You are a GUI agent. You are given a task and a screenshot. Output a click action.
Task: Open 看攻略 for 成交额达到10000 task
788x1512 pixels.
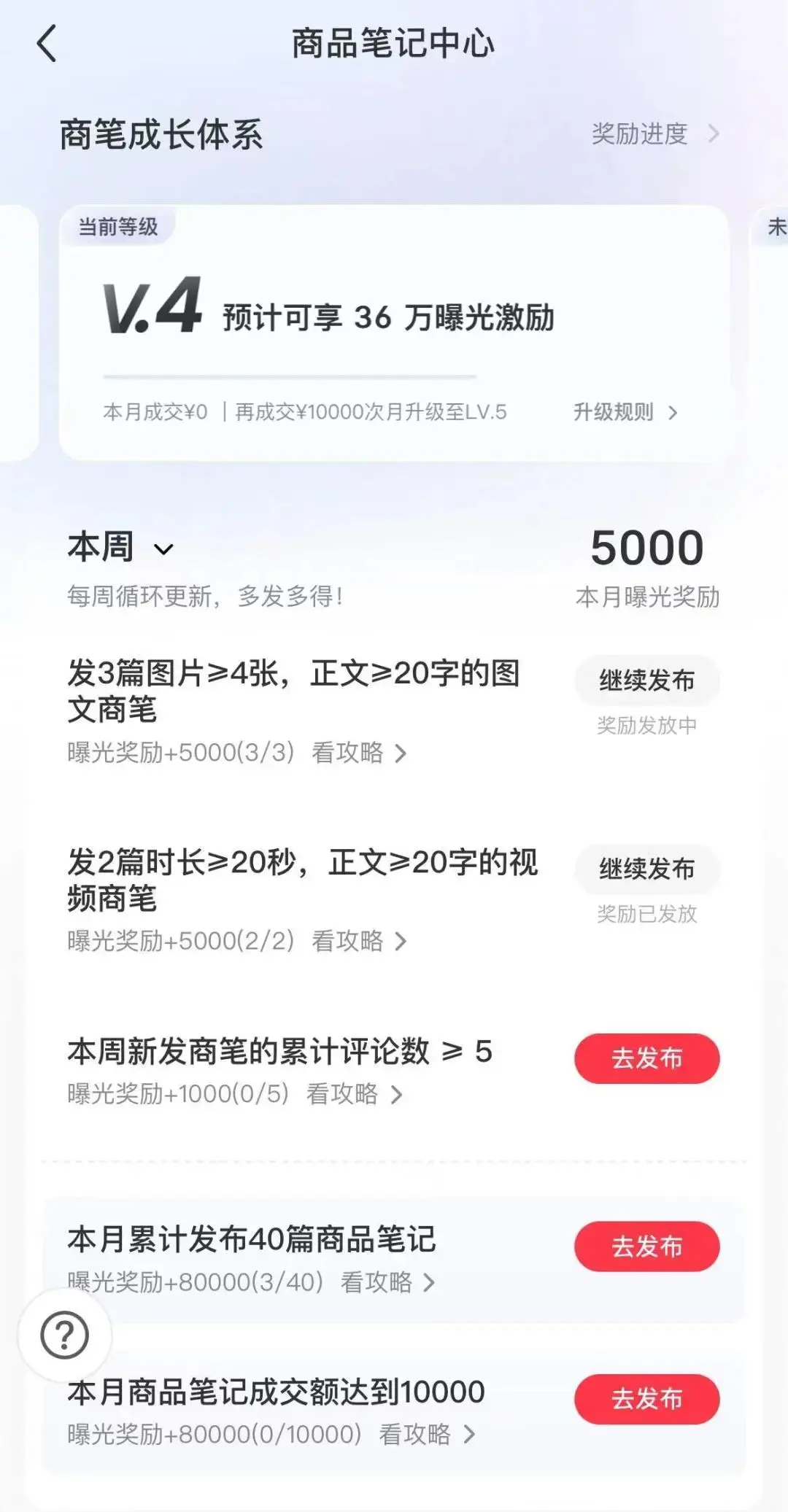point(427,1435)
